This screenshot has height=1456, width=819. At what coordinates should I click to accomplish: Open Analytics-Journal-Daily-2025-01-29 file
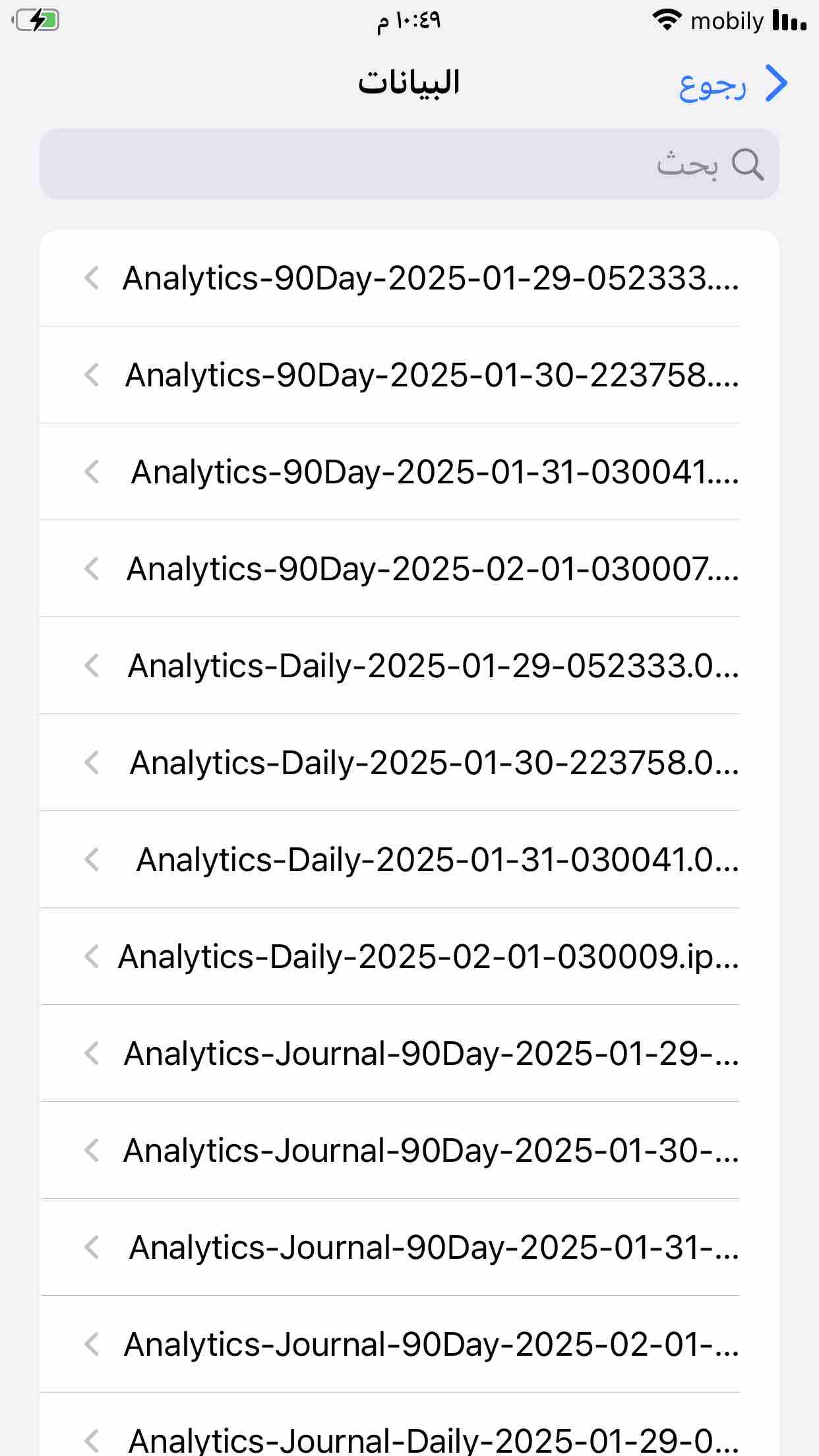click(409, 1438)
